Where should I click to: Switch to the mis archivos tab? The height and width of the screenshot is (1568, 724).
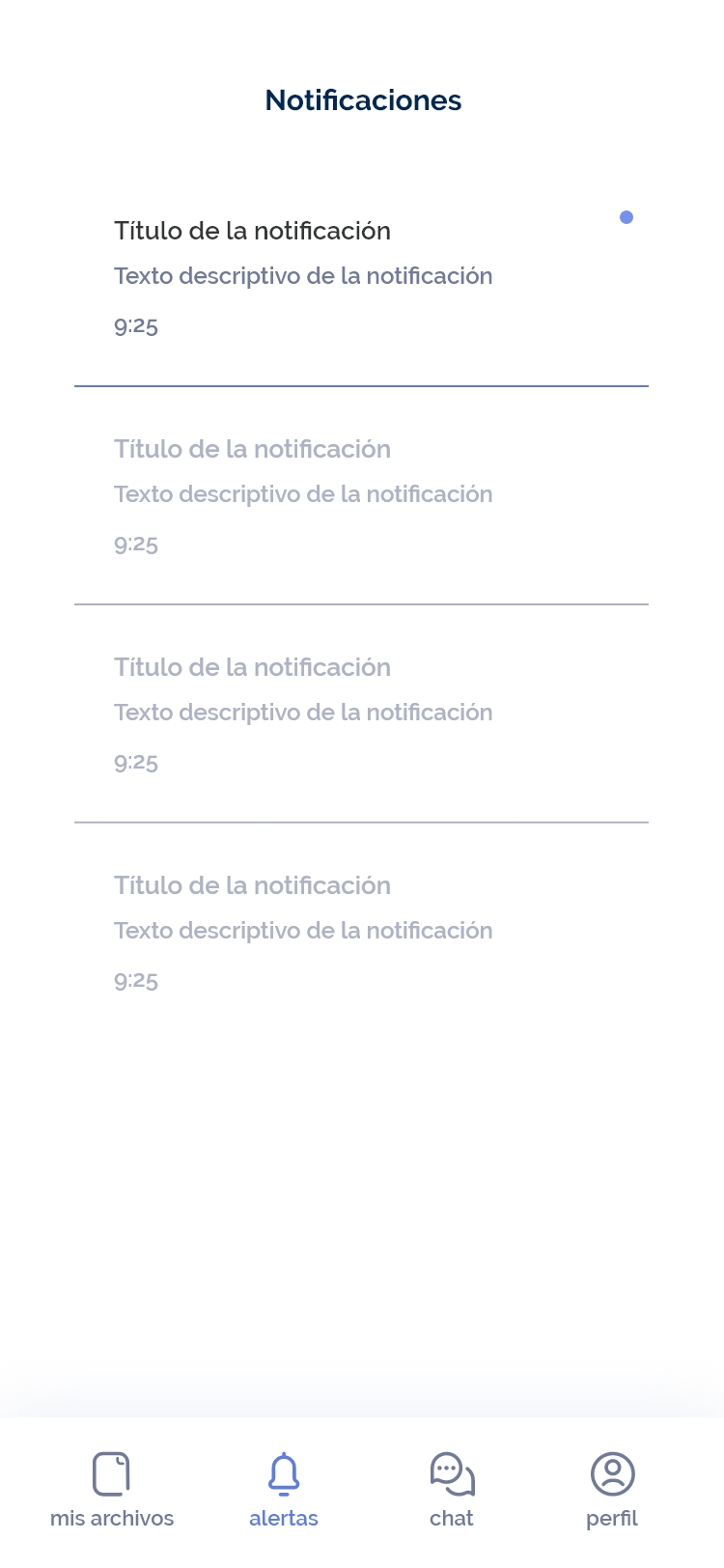(x=112, y=1490)
